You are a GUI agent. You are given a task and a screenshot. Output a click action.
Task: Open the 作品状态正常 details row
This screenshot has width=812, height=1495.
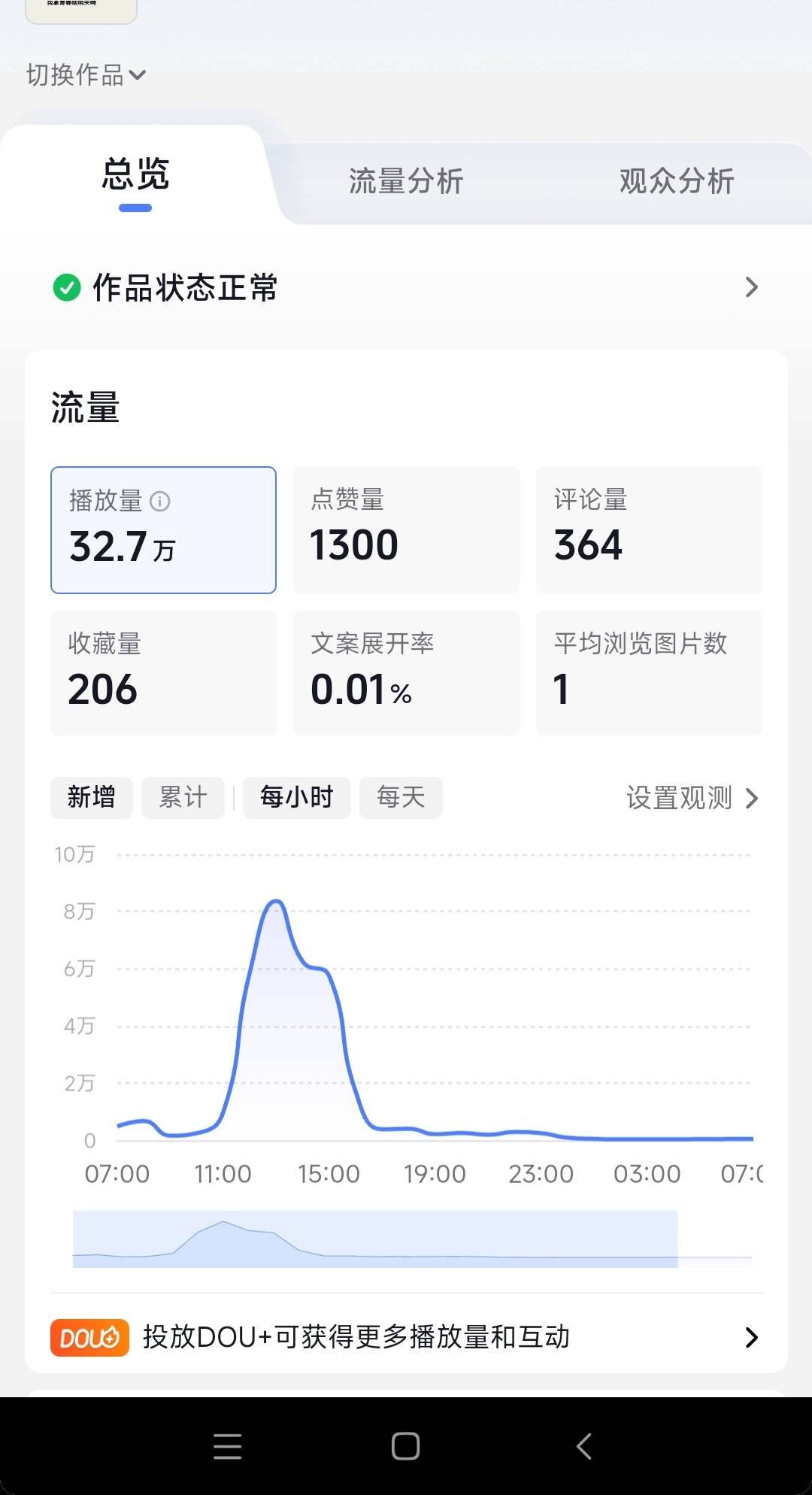[x=406, y=287]
